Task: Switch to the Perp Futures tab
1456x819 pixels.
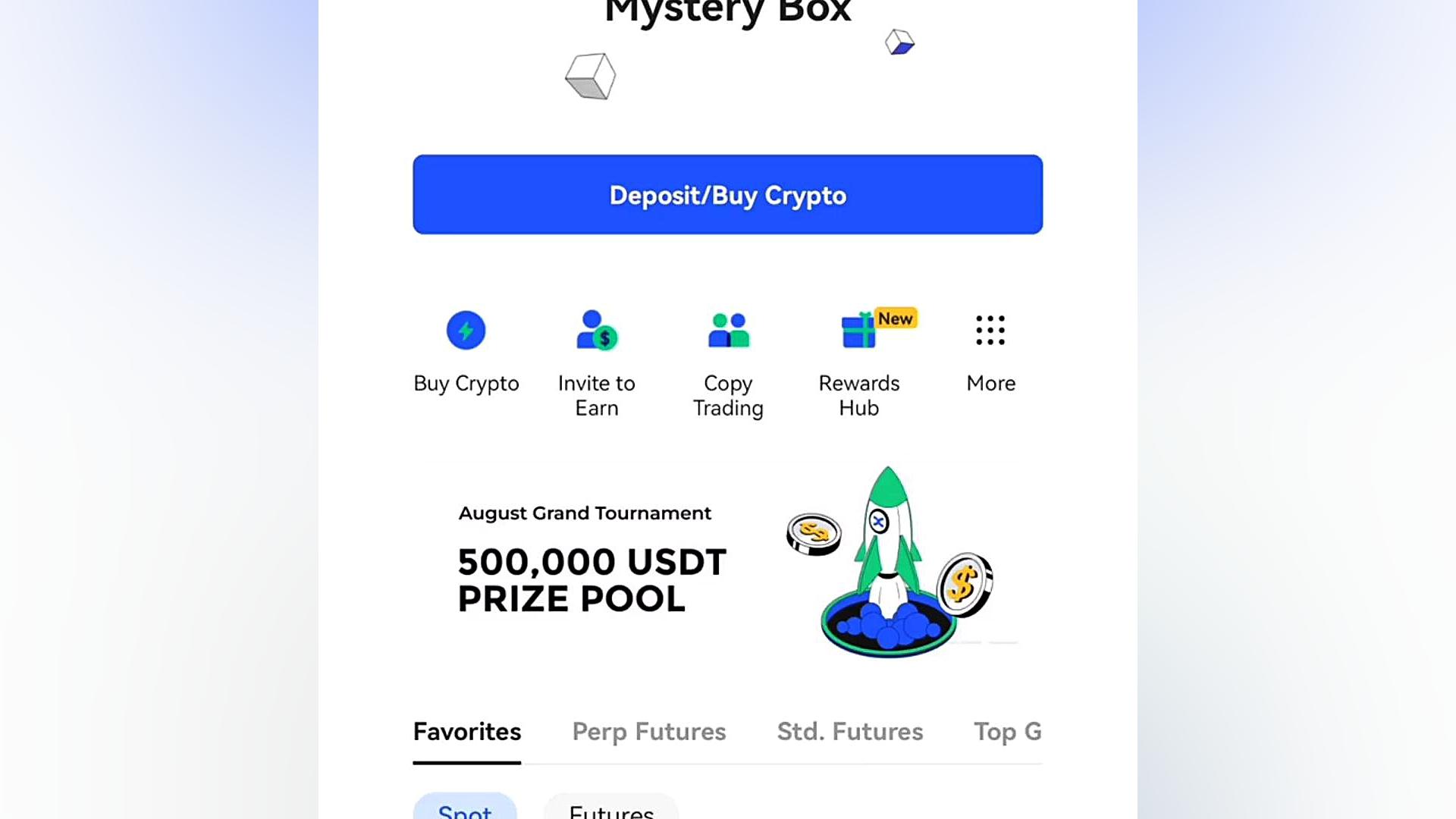Action: 648,732
